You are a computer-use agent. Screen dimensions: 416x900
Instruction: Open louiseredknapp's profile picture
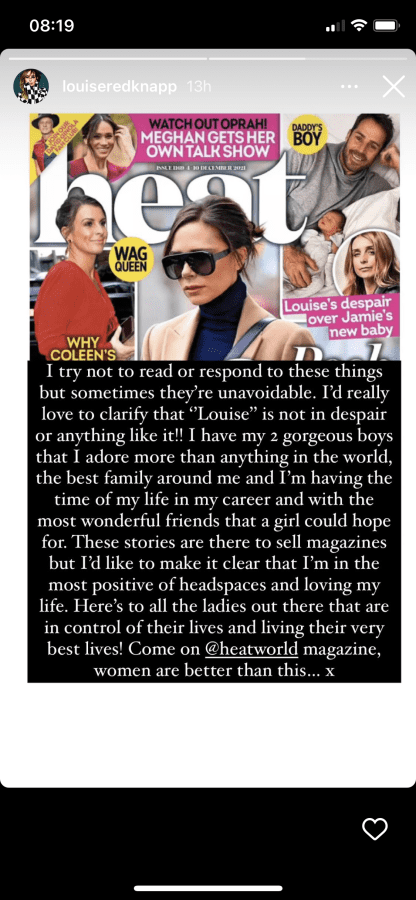(x=31, y=87)
